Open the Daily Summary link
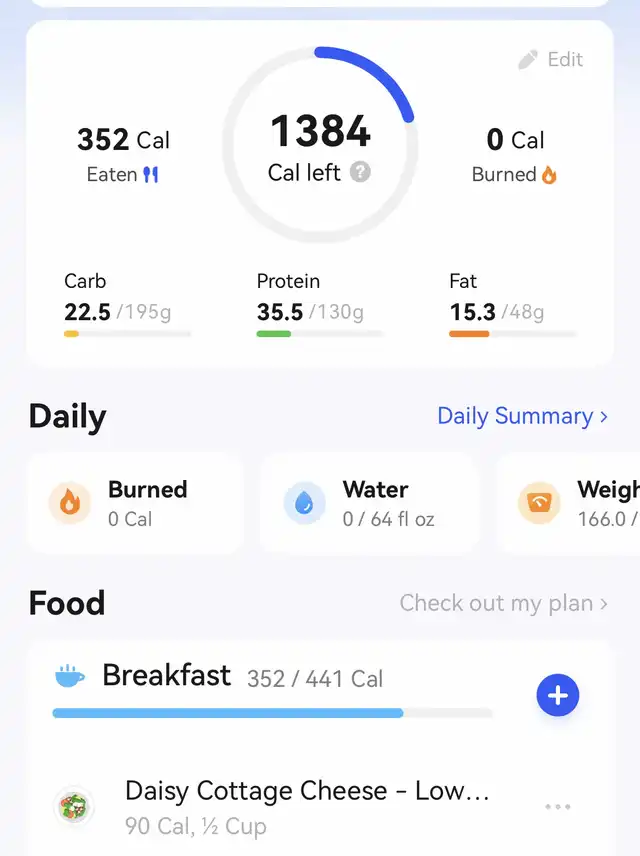This screenshot has width=640, height=856. pyautogui.click(x=522, y=416)
